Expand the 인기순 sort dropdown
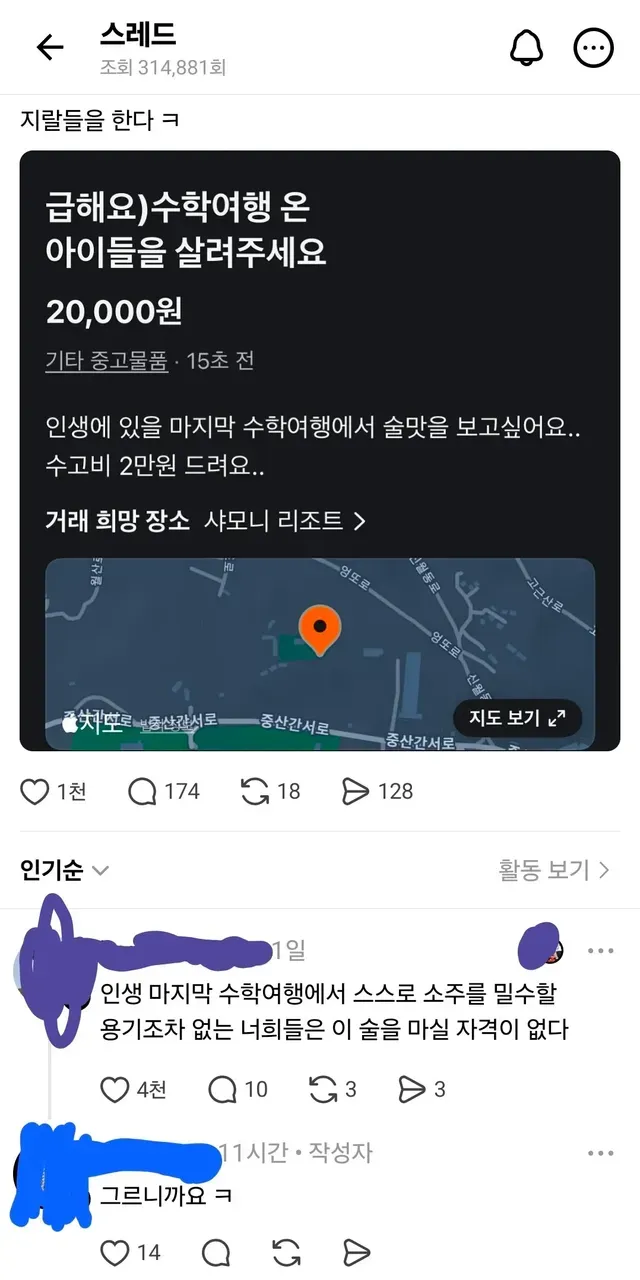The height and width of the screenshot is (1280, 640). coord(65,870)
